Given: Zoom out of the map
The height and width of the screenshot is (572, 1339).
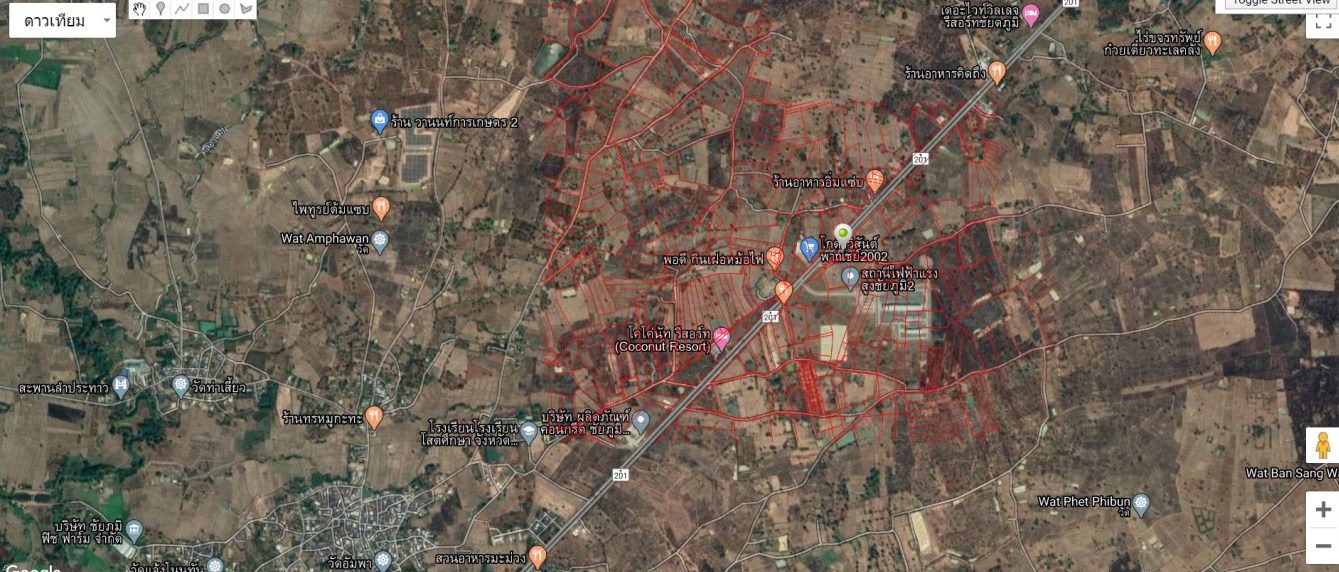Looking at the screenshot, I should tap(1322, 545).
